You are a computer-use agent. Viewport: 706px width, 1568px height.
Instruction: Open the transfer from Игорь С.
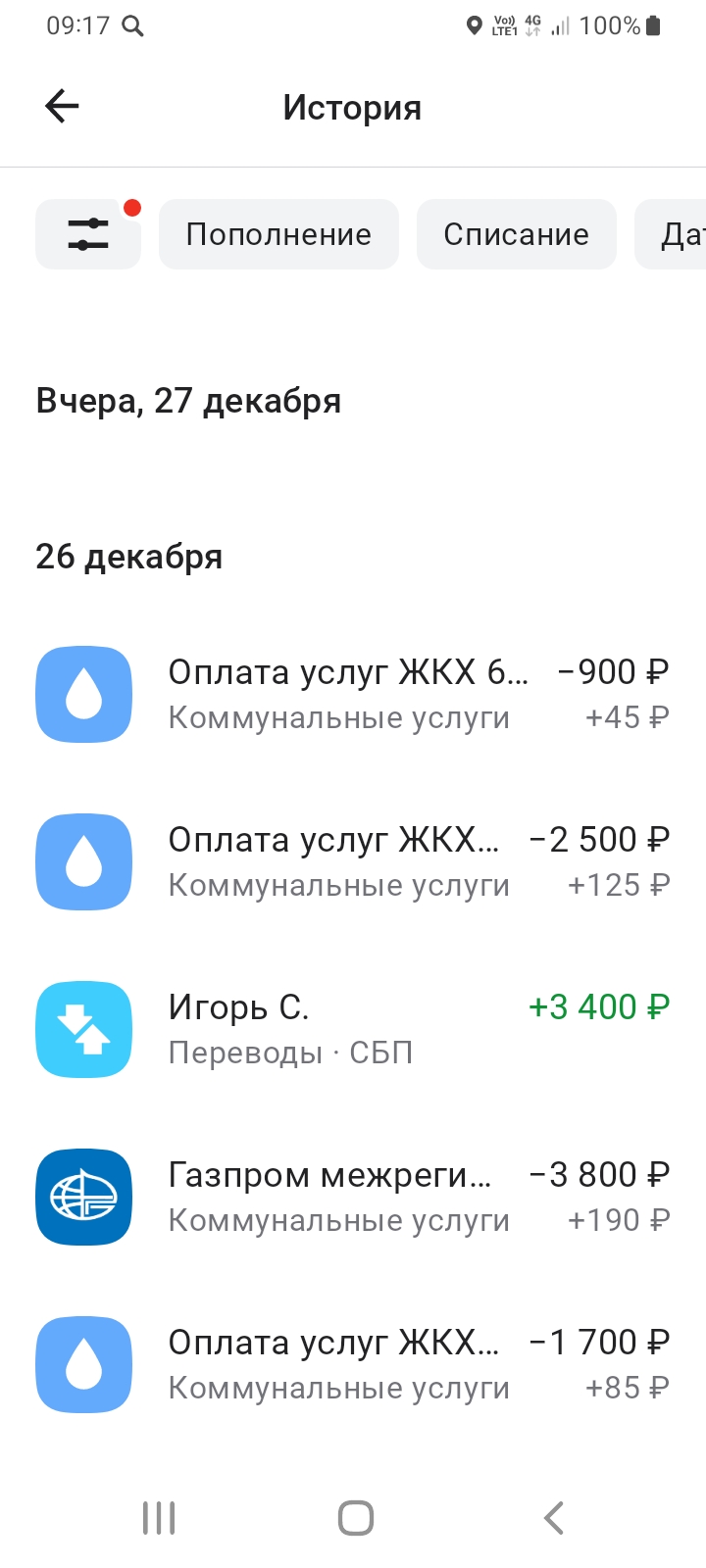pos(353,1029)
